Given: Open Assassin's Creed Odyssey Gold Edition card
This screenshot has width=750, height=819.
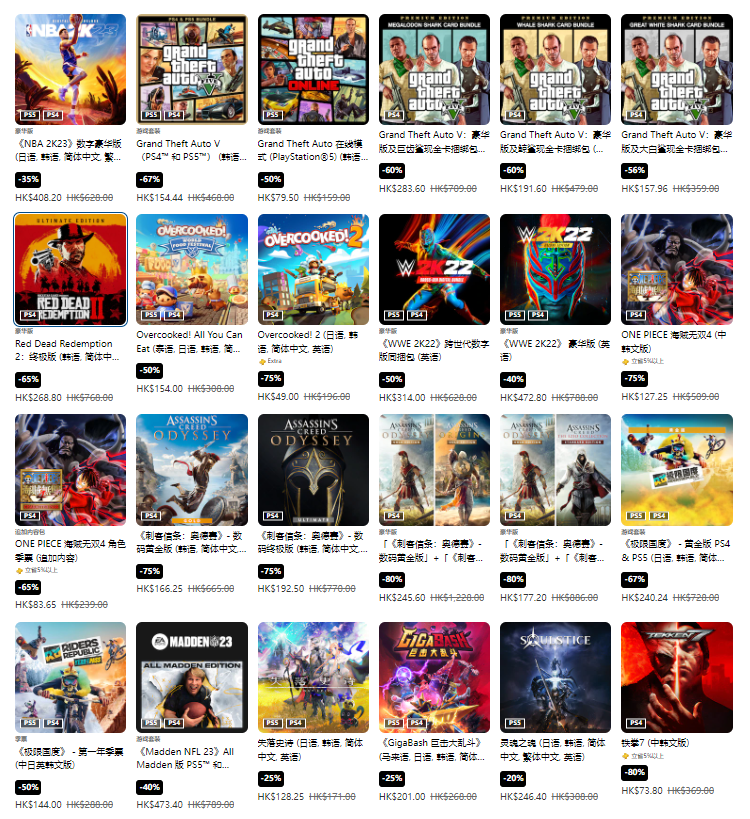Looking at the screenshot, I should click(191, 469).
